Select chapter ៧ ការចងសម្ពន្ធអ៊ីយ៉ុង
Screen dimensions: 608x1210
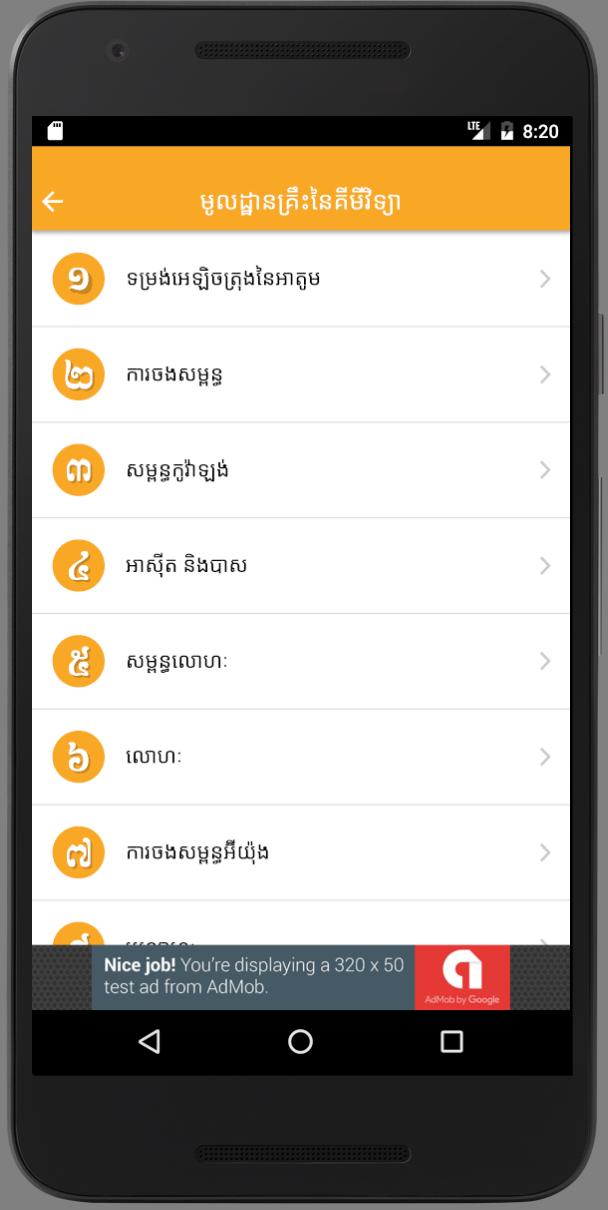tap(300, 853)
